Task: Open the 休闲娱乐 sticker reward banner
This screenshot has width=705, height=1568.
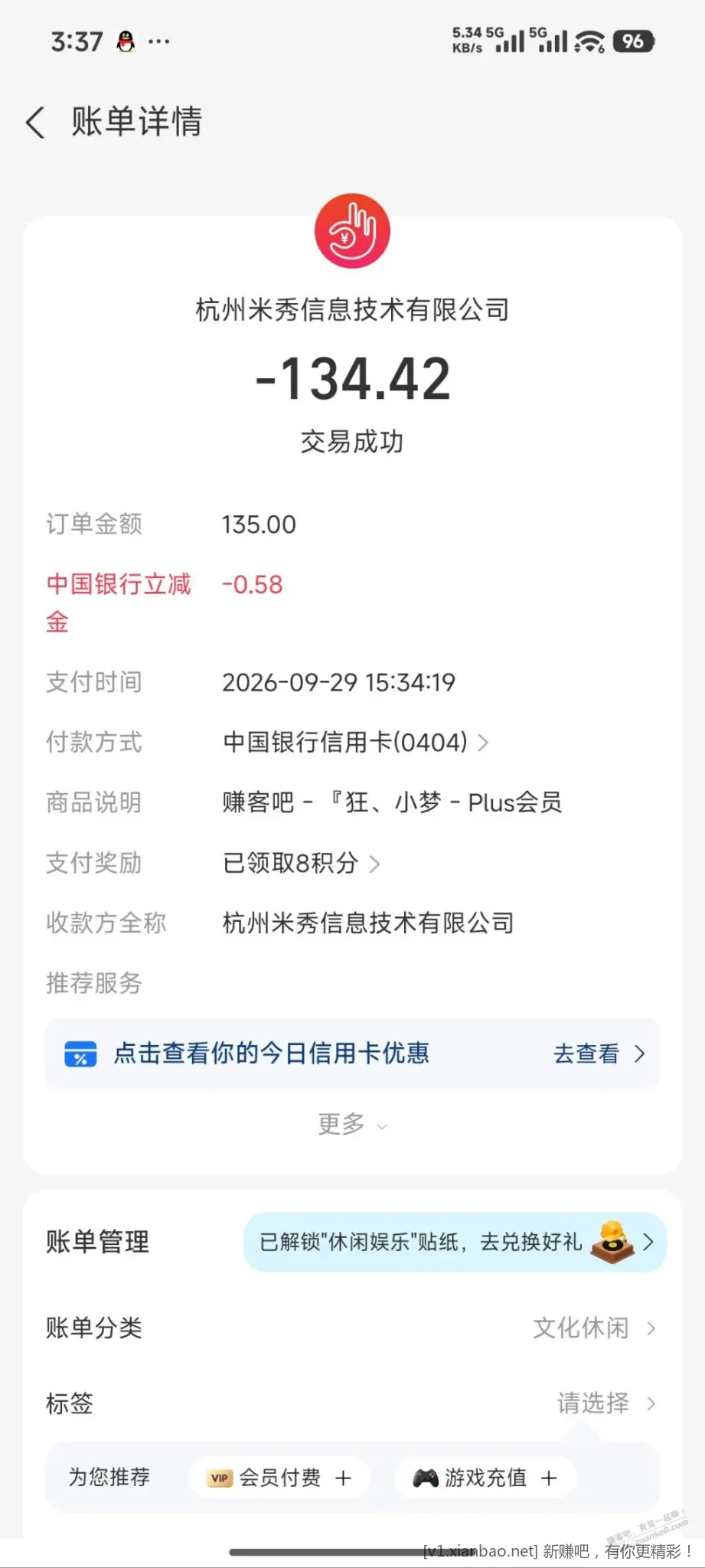Action: click(x=455, y=1242)
